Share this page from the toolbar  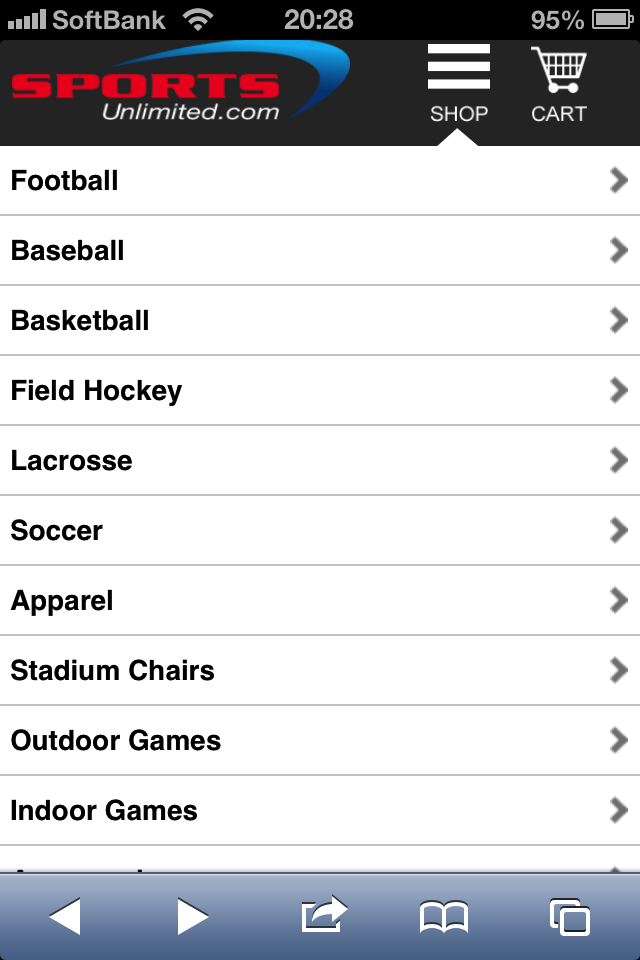pos(324,914)
